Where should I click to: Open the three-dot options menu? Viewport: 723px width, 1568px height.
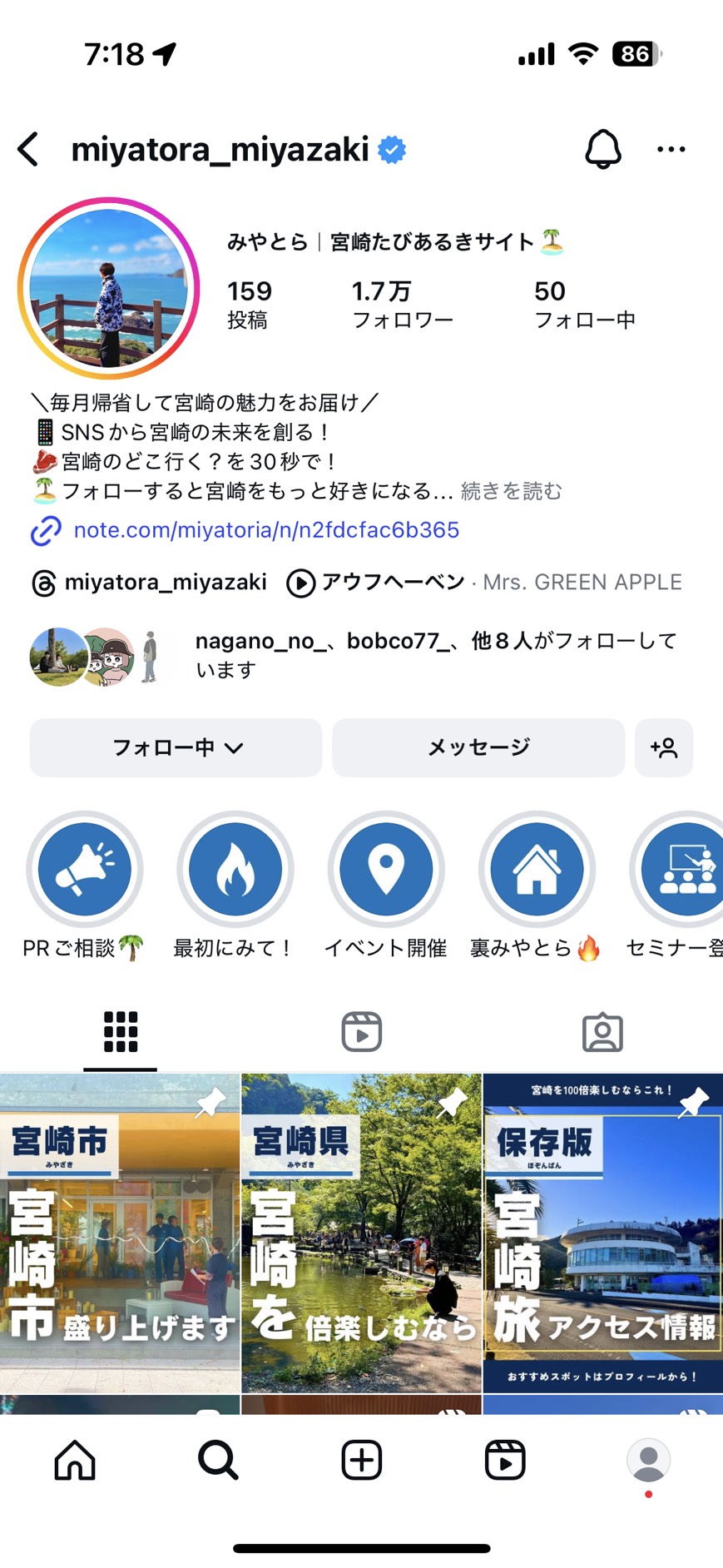(671, 149)
